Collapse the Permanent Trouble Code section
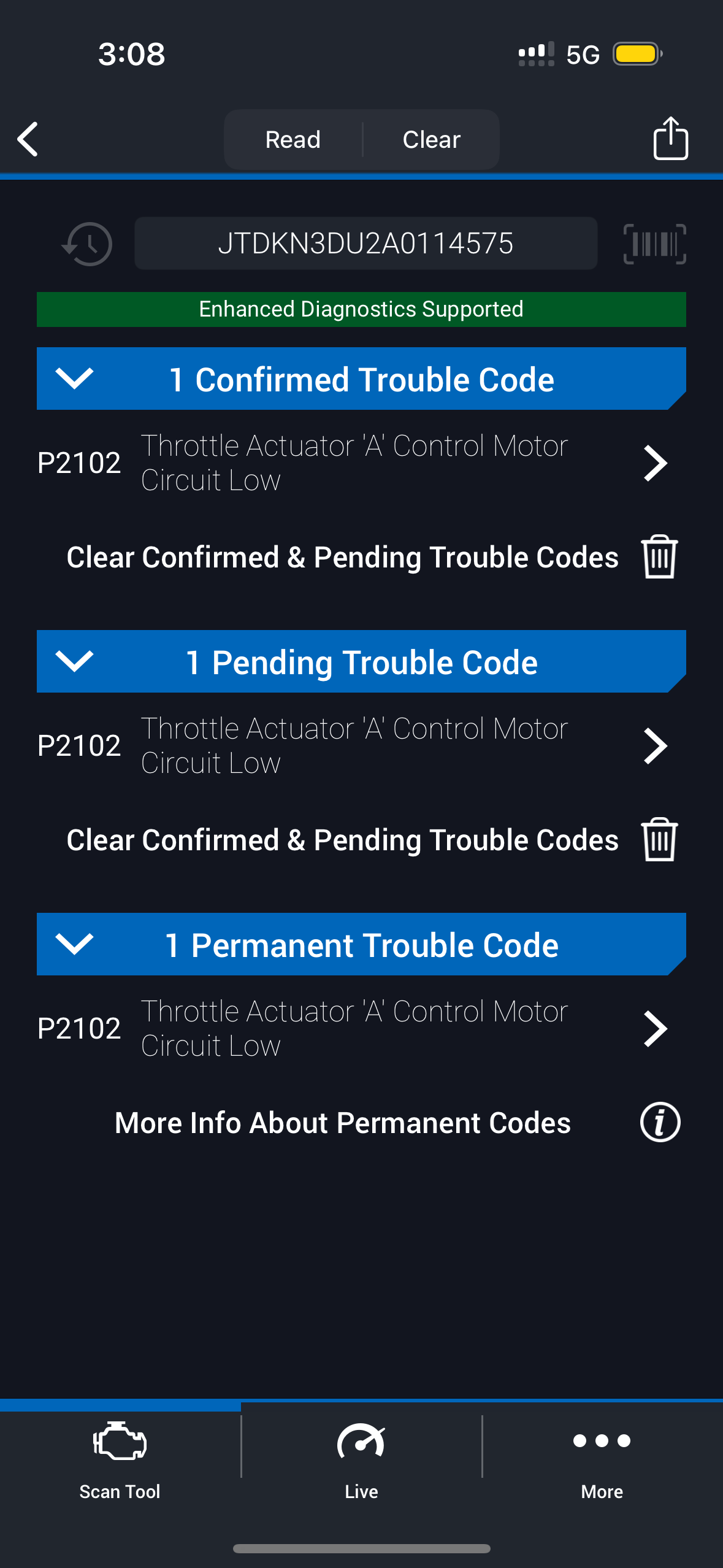 tap(74, 944)
